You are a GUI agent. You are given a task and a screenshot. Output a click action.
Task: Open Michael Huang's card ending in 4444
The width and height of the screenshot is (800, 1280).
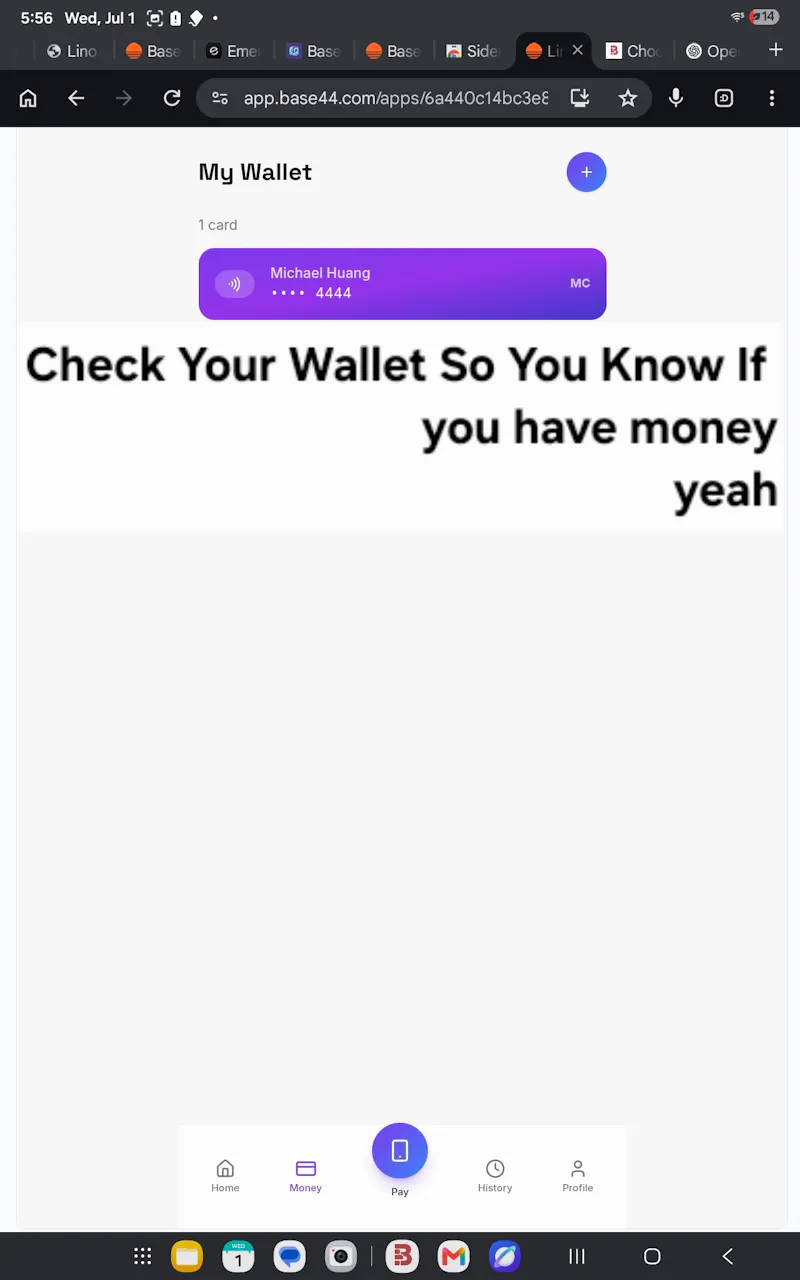click(402, 284)
